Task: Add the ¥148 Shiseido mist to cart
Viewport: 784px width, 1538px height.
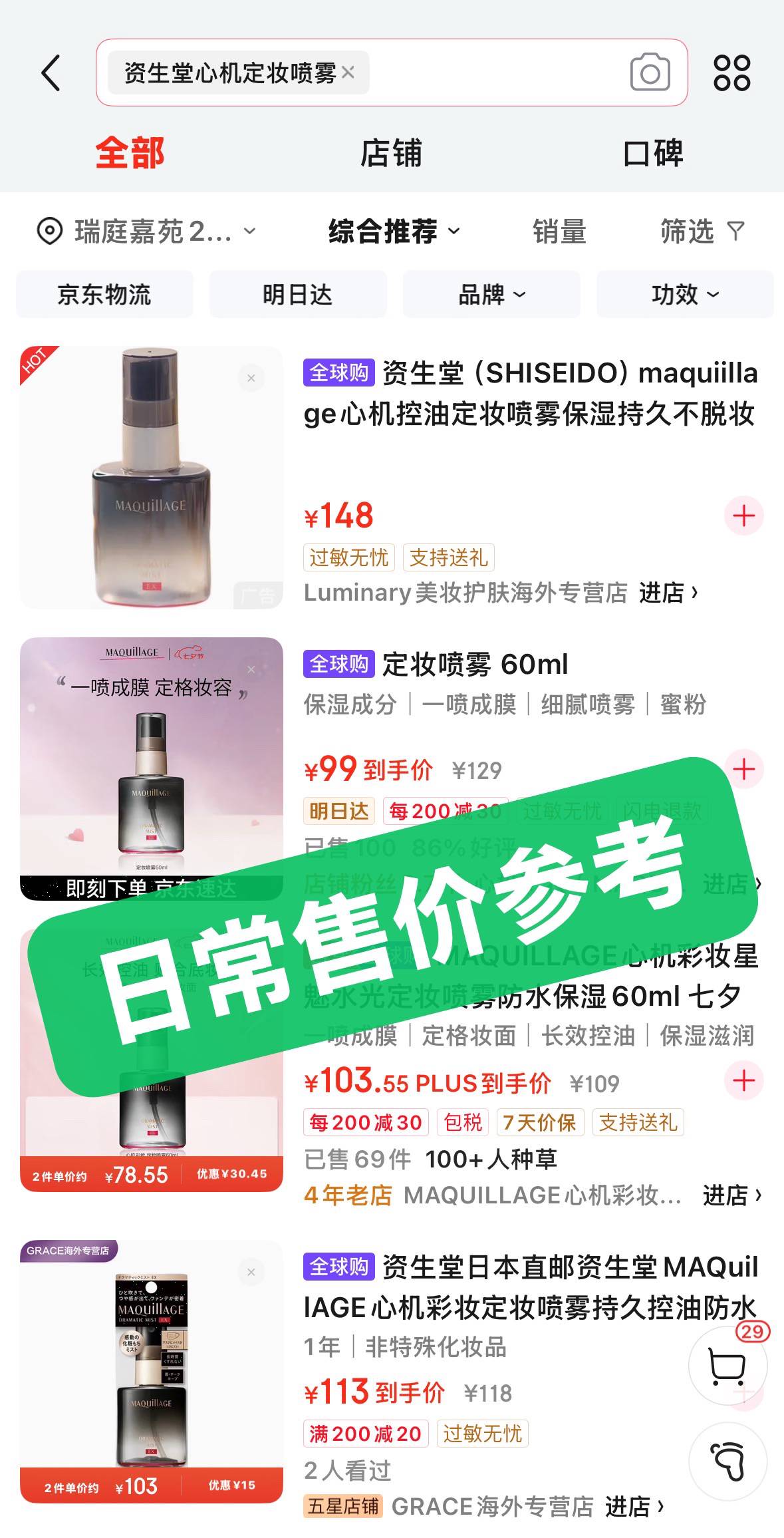Action: [x=743, y=515]
